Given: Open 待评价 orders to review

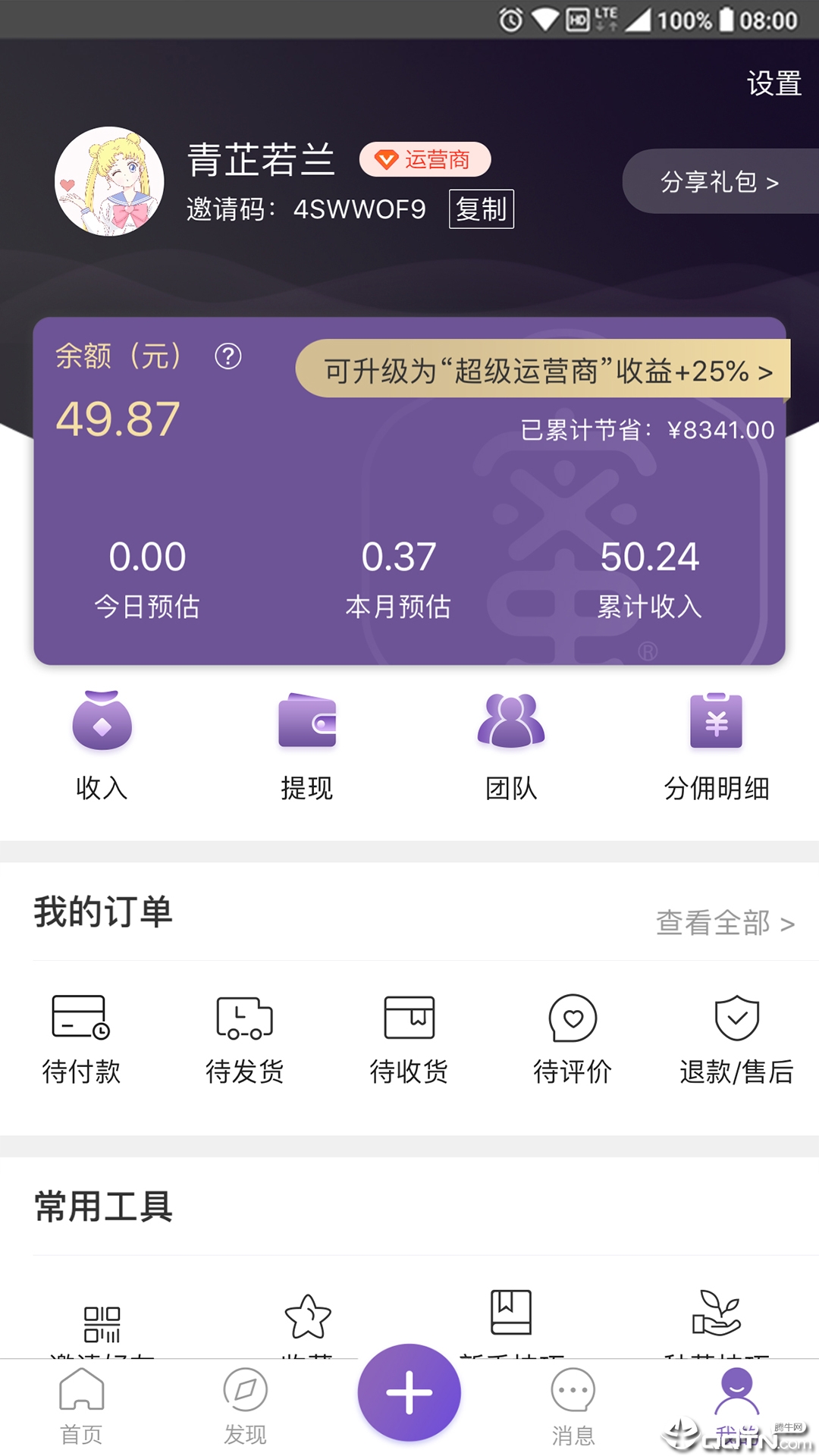Looking at the screenshot, I should pos(573,1039).
